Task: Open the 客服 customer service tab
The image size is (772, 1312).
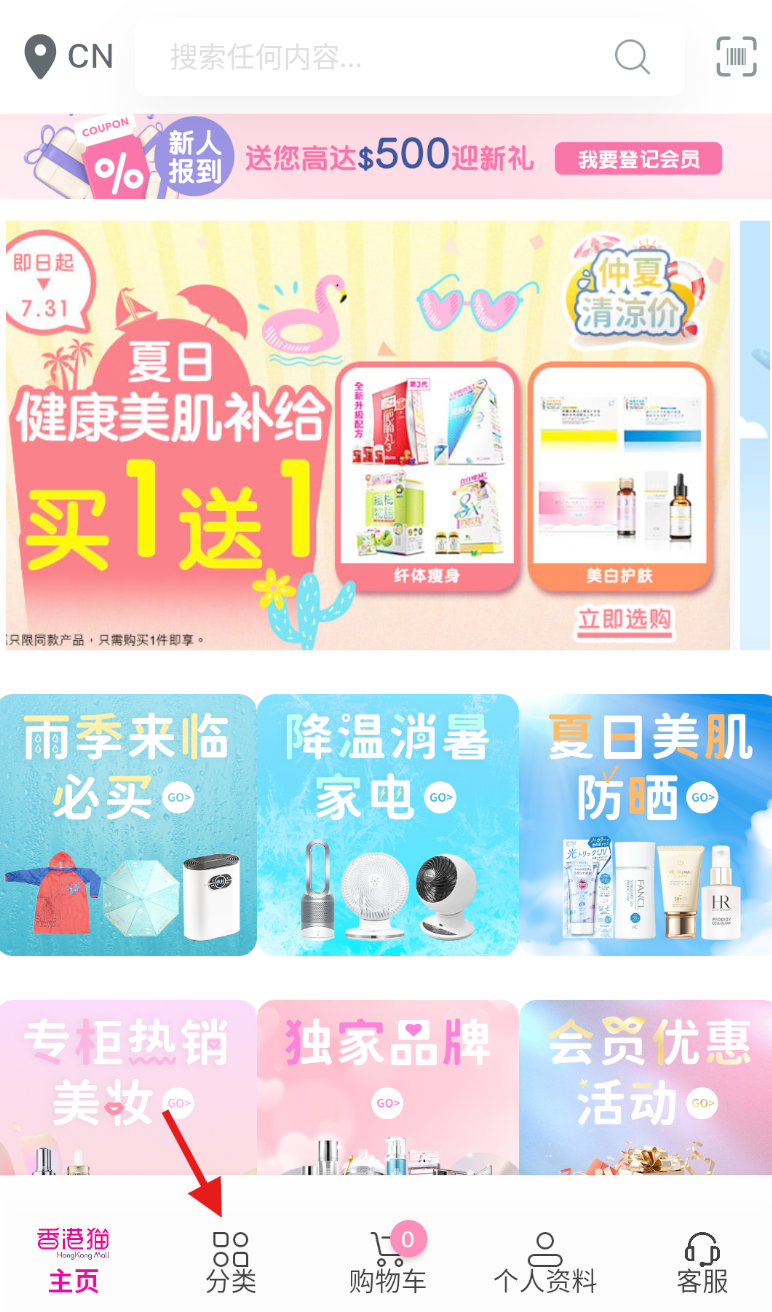Action: click(702, 1262)
